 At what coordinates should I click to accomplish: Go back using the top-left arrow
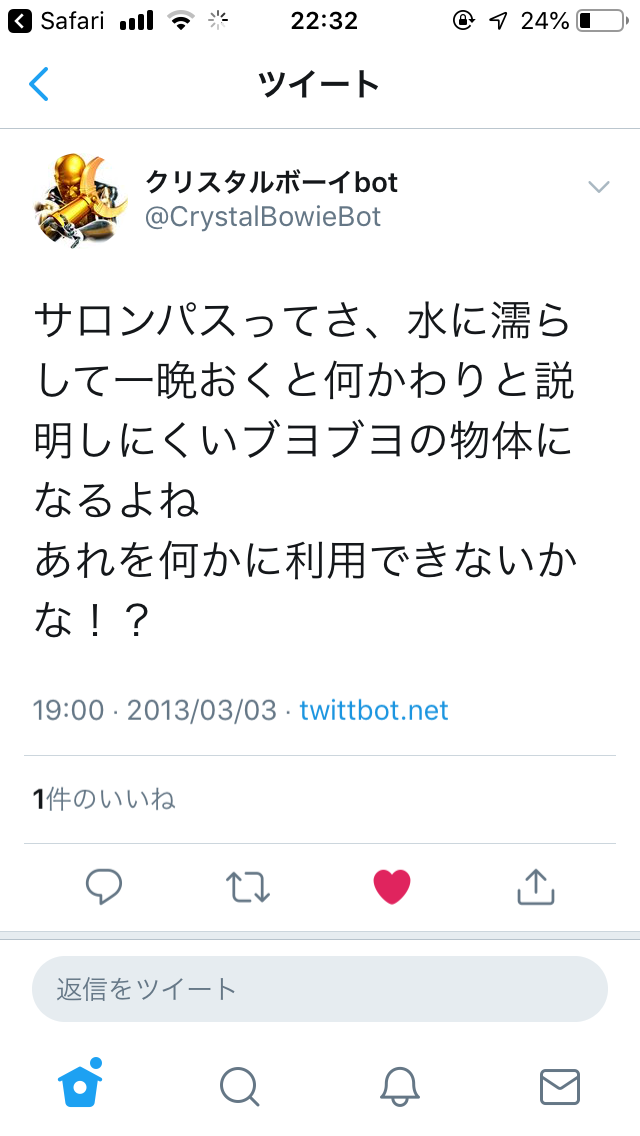39,85
